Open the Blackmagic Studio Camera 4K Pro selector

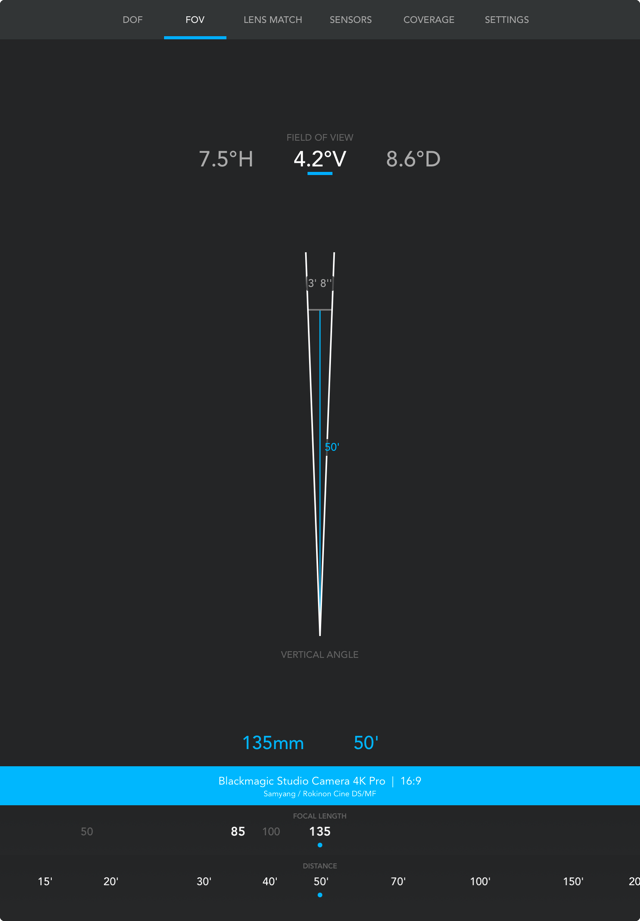tap(320, 785)
